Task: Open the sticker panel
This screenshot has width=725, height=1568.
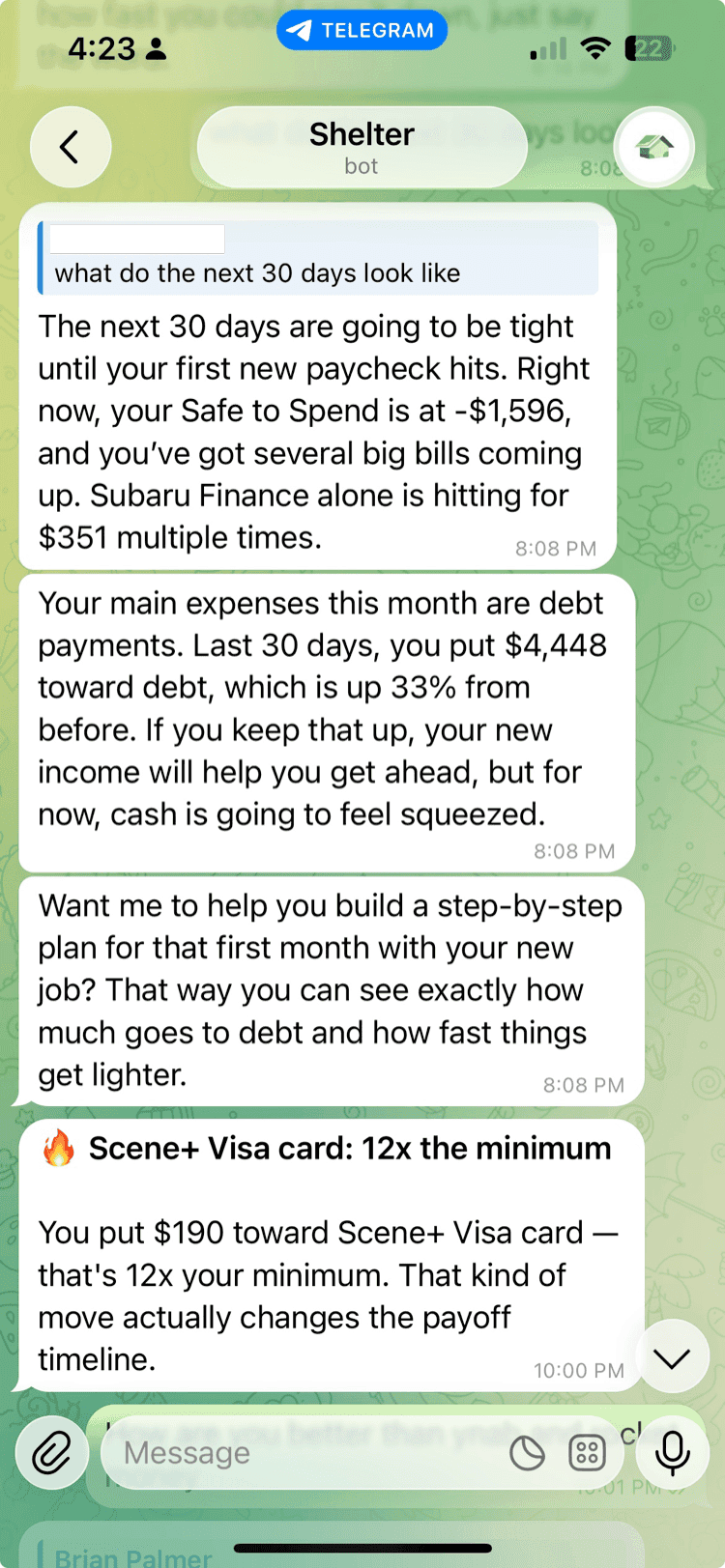Action: click(x=527, y=1453)
